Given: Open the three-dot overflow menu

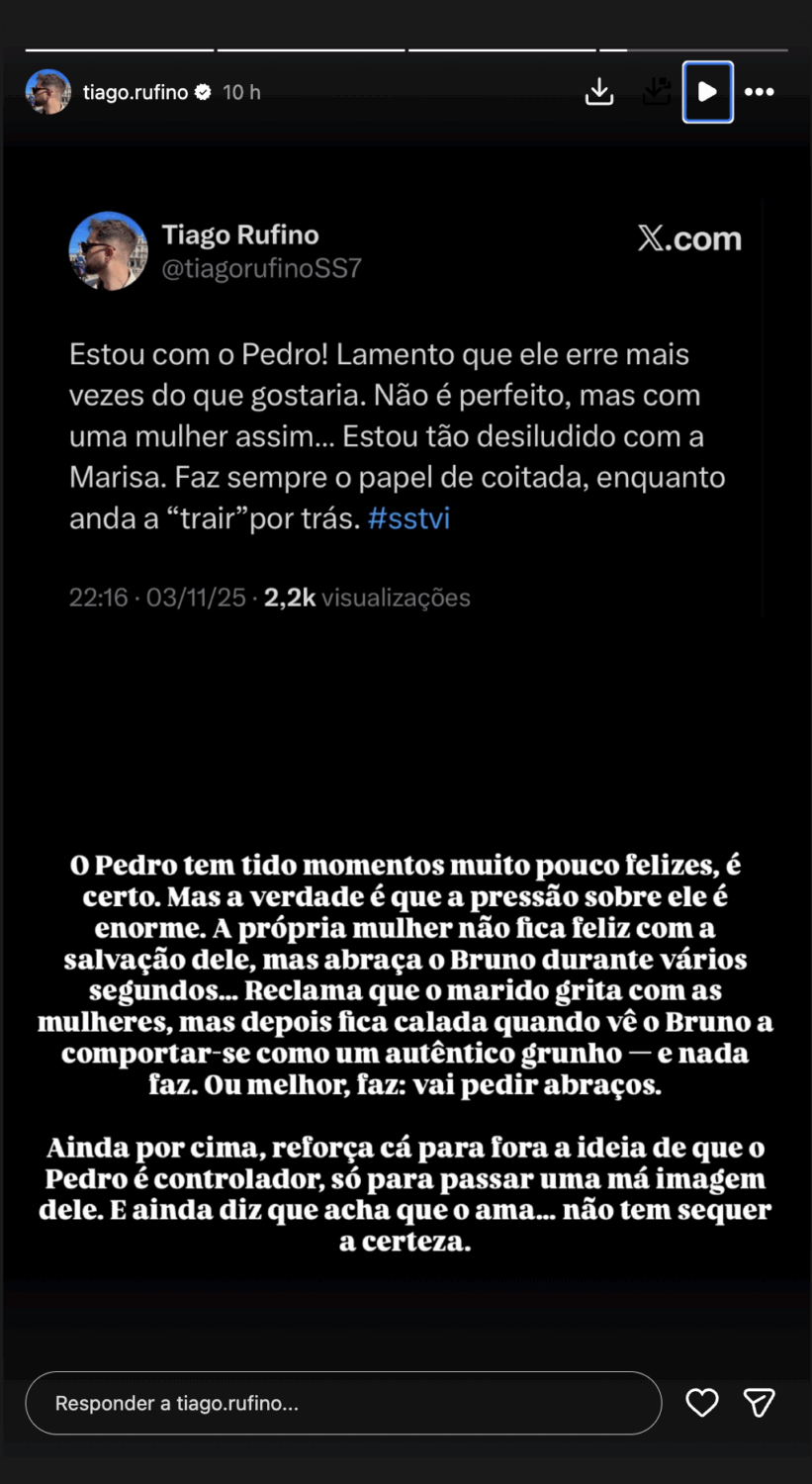Looking at the screenshot, I should (x=760, y=92).
